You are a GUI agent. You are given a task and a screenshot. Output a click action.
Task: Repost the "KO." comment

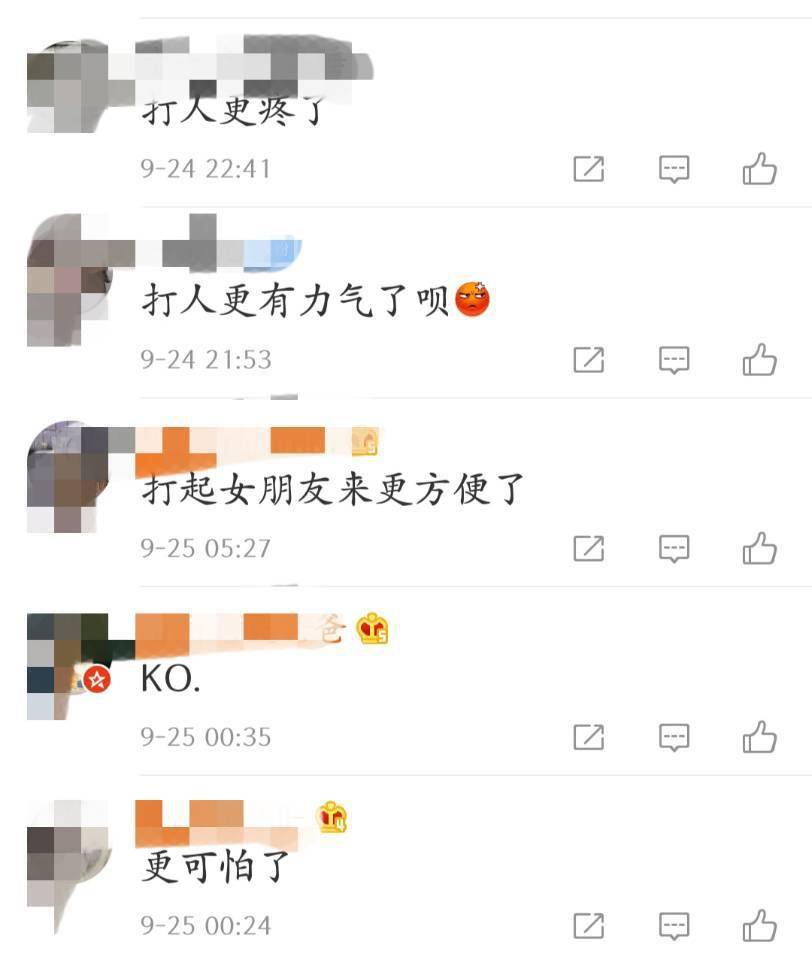pos(589,737)
